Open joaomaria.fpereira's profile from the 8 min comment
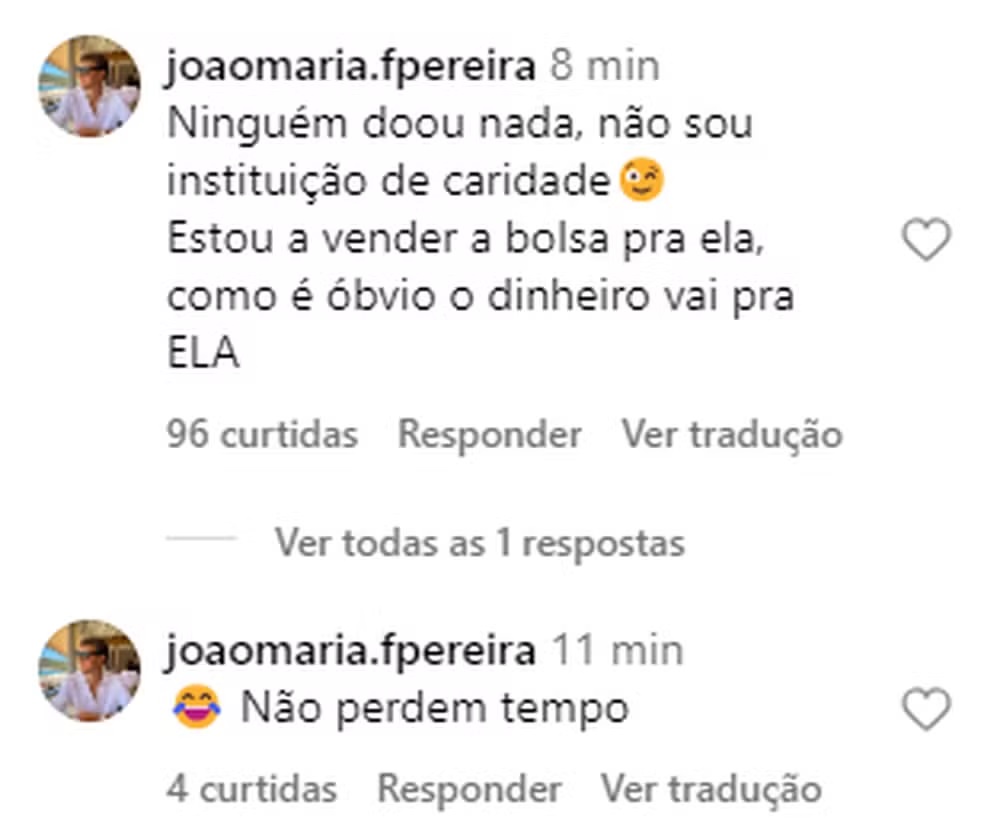The width and height of the screenshot is (1000, 837). 351,66
